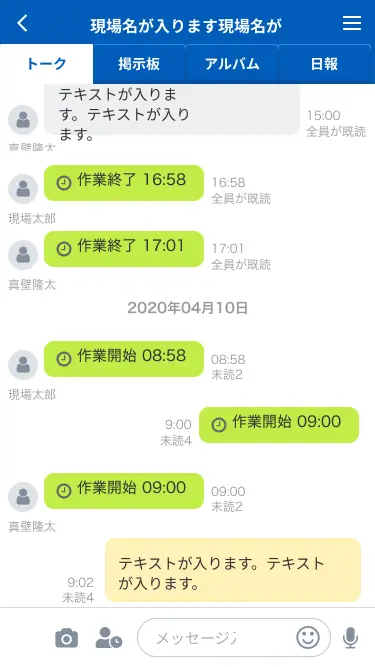Screen dimensions: 375x667
Task: Tap the microphone for voice input
Action: 350,638
